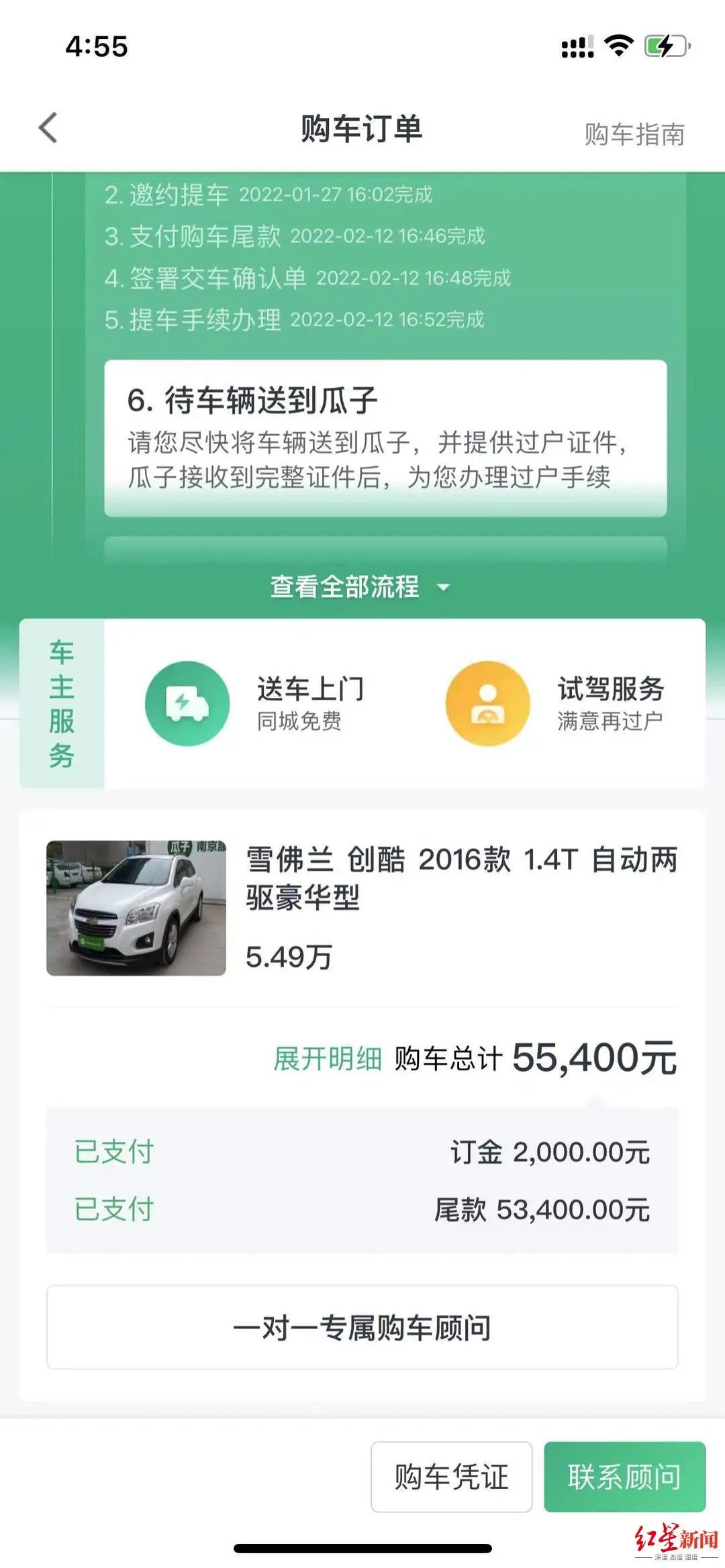This screenshot has height=1568, width=725.
Task: Go back from 购车订单 page
Action: pos(48,127)
